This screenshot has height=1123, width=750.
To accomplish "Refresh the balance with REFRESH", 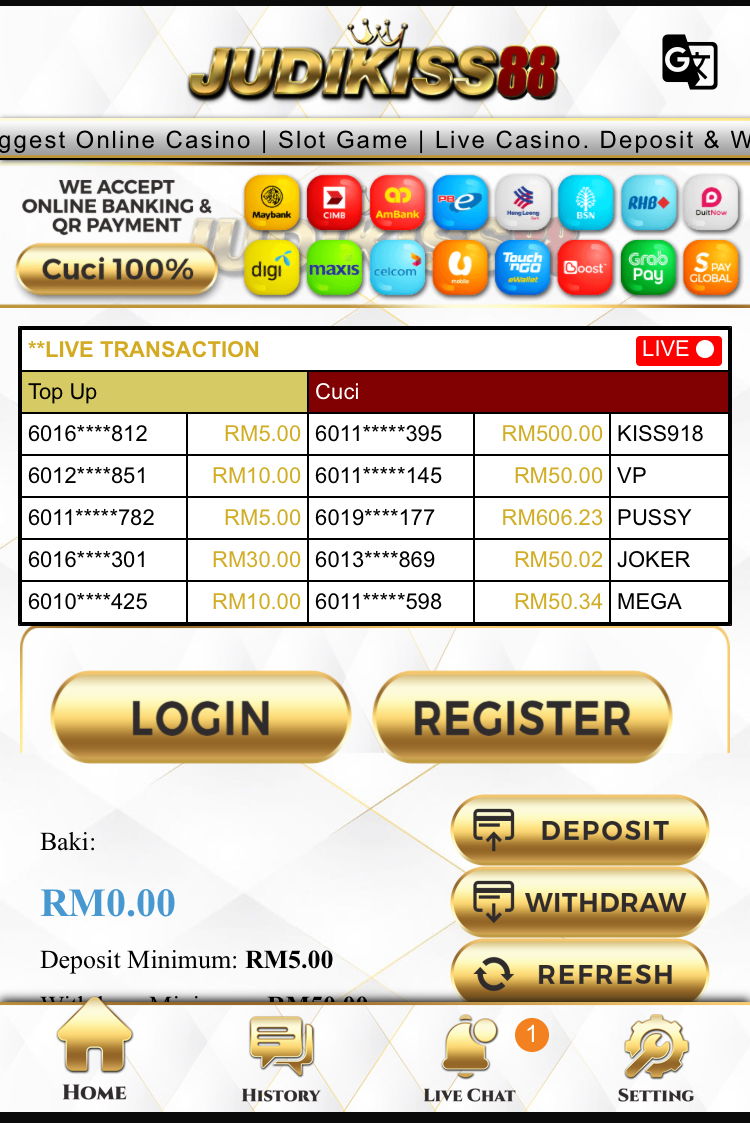I will pos(580,973).
